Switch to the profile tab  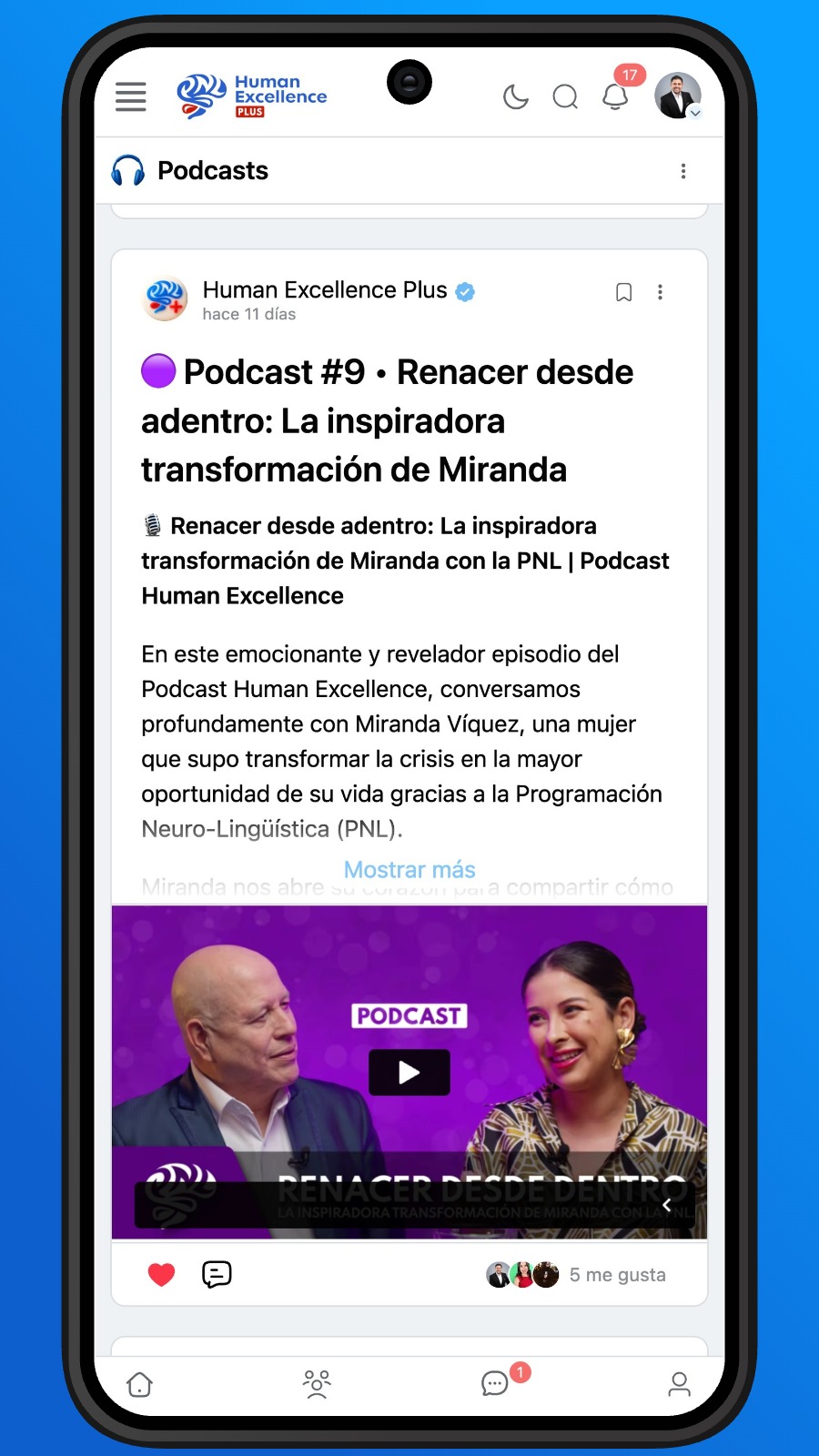click(x=679, y=1384)
